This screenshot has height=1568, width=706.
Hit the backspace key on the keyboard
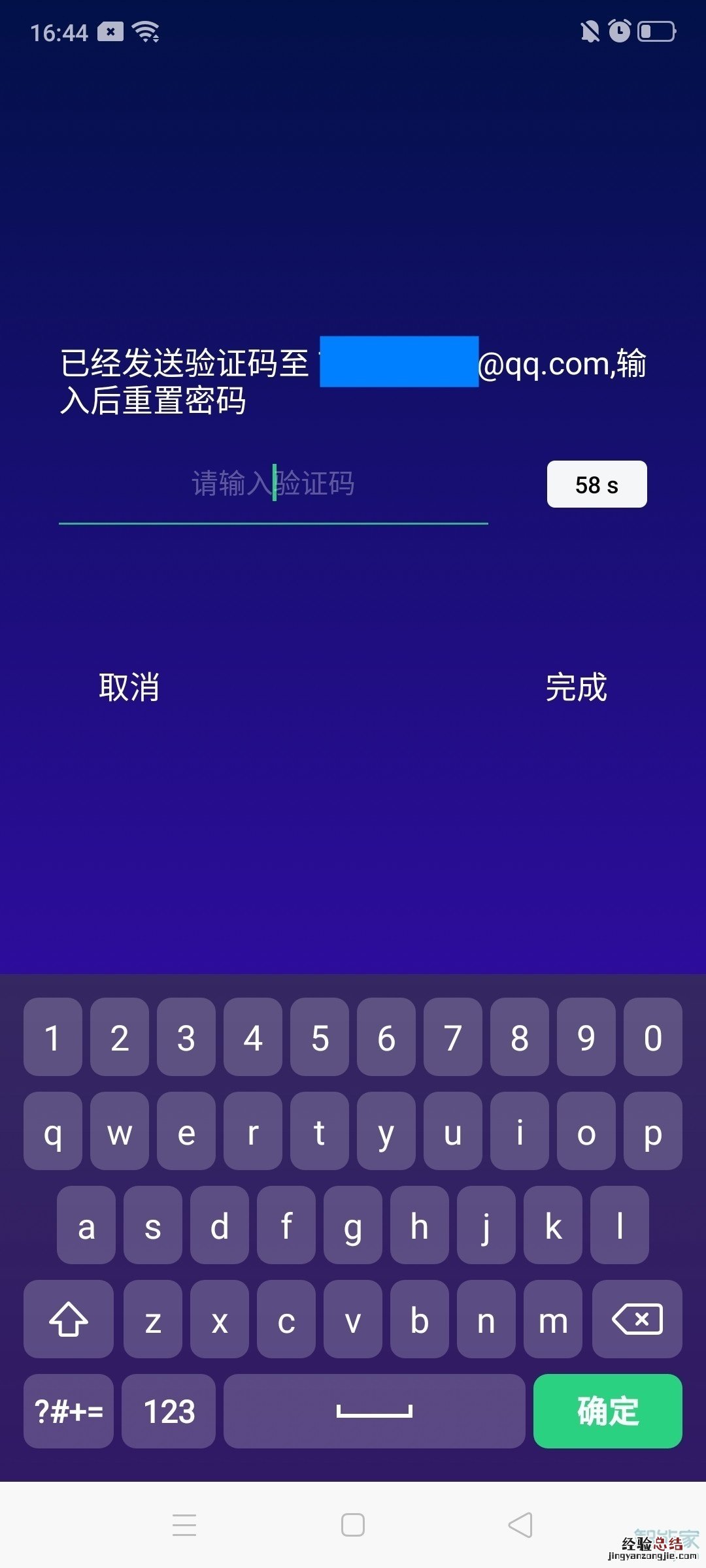pyautogui.click(x=637, y=1320)
